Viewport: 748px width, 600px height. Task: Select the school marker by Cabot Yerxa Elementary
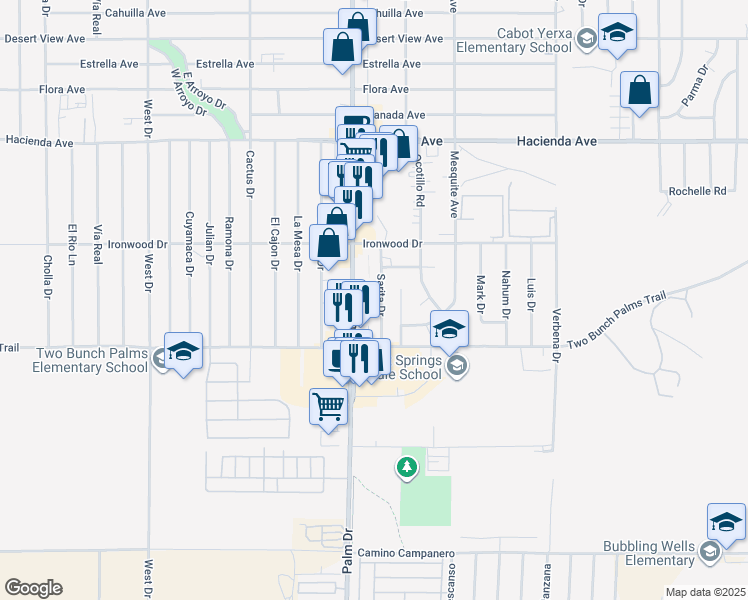tap(618, 34)
